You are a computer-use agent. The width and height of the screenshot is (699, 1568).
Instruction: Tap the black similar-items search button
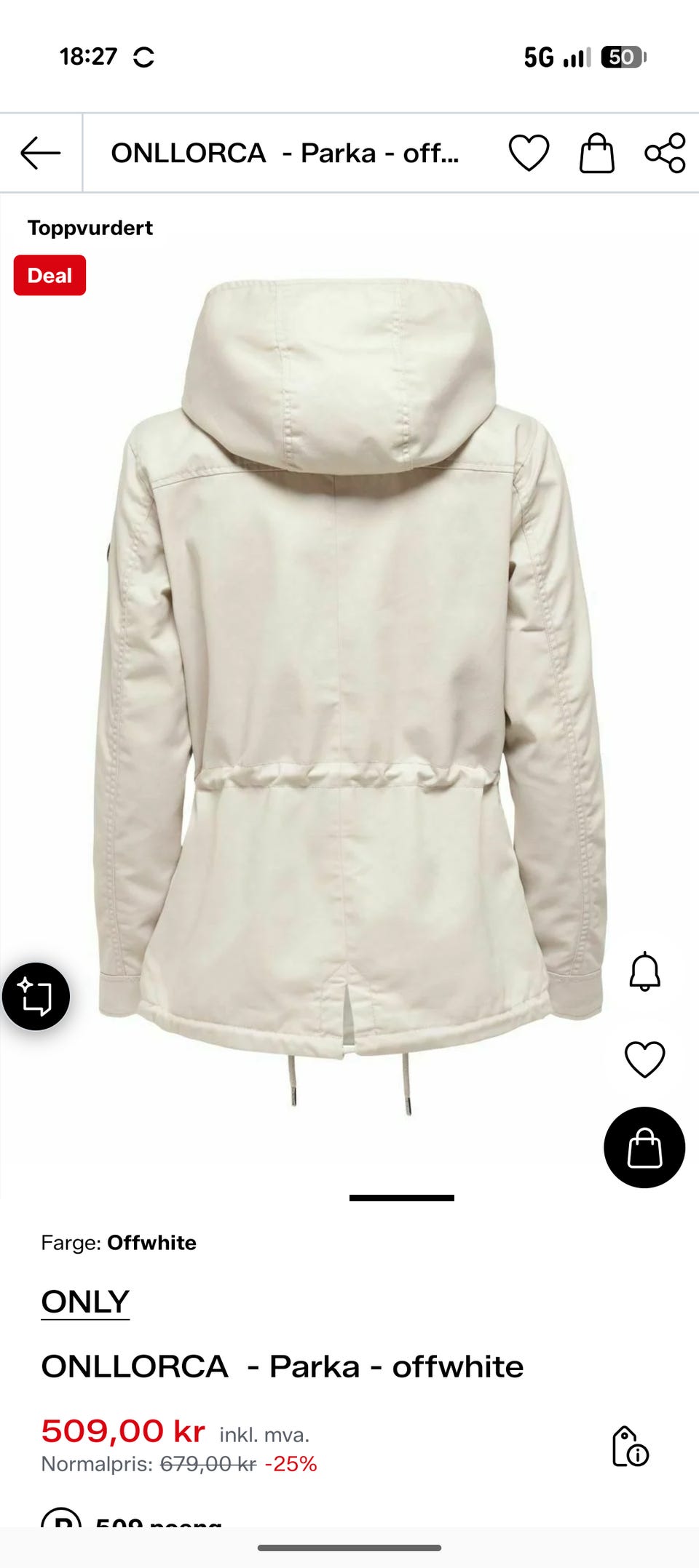click(36, 996)
